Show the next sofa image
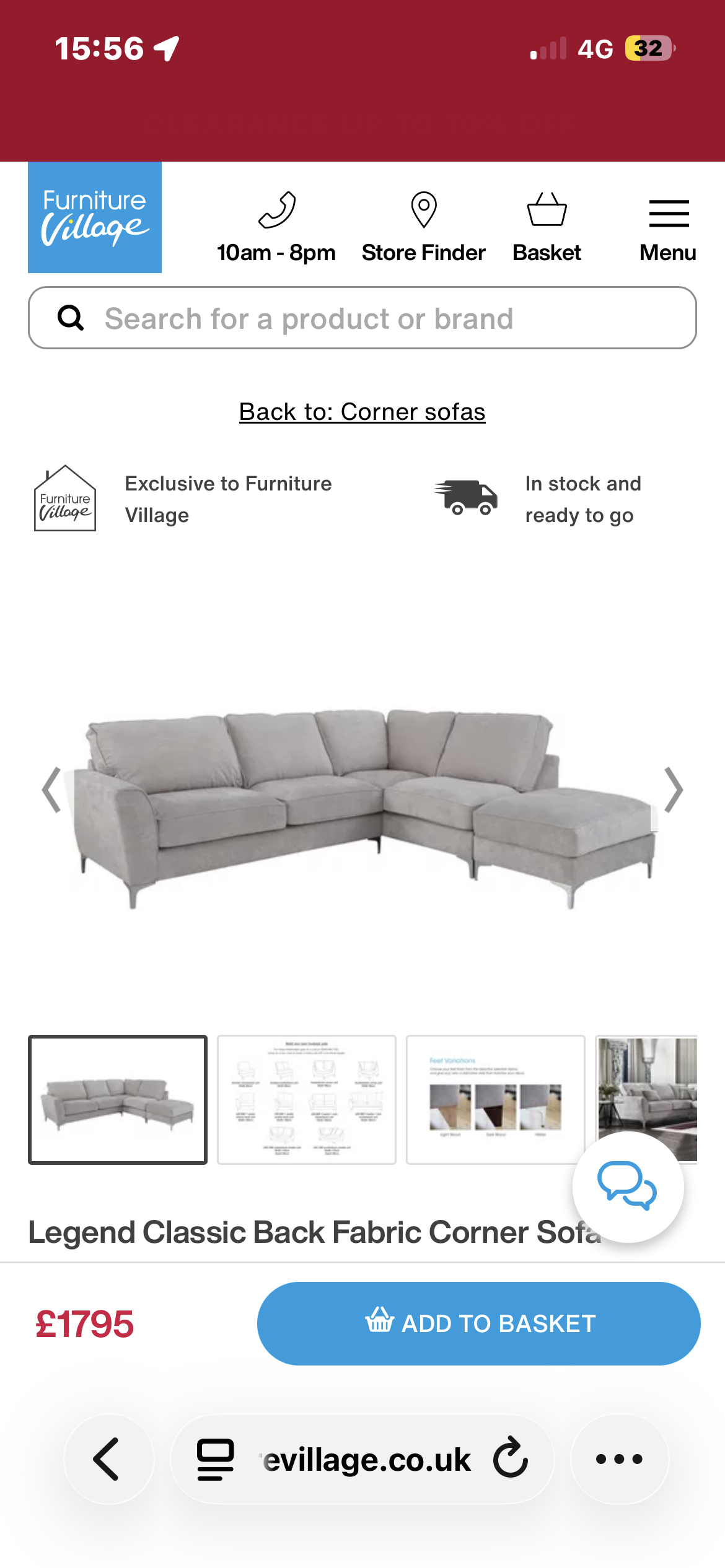Viewport: 725px width, 1568px height. click(673, 790)
